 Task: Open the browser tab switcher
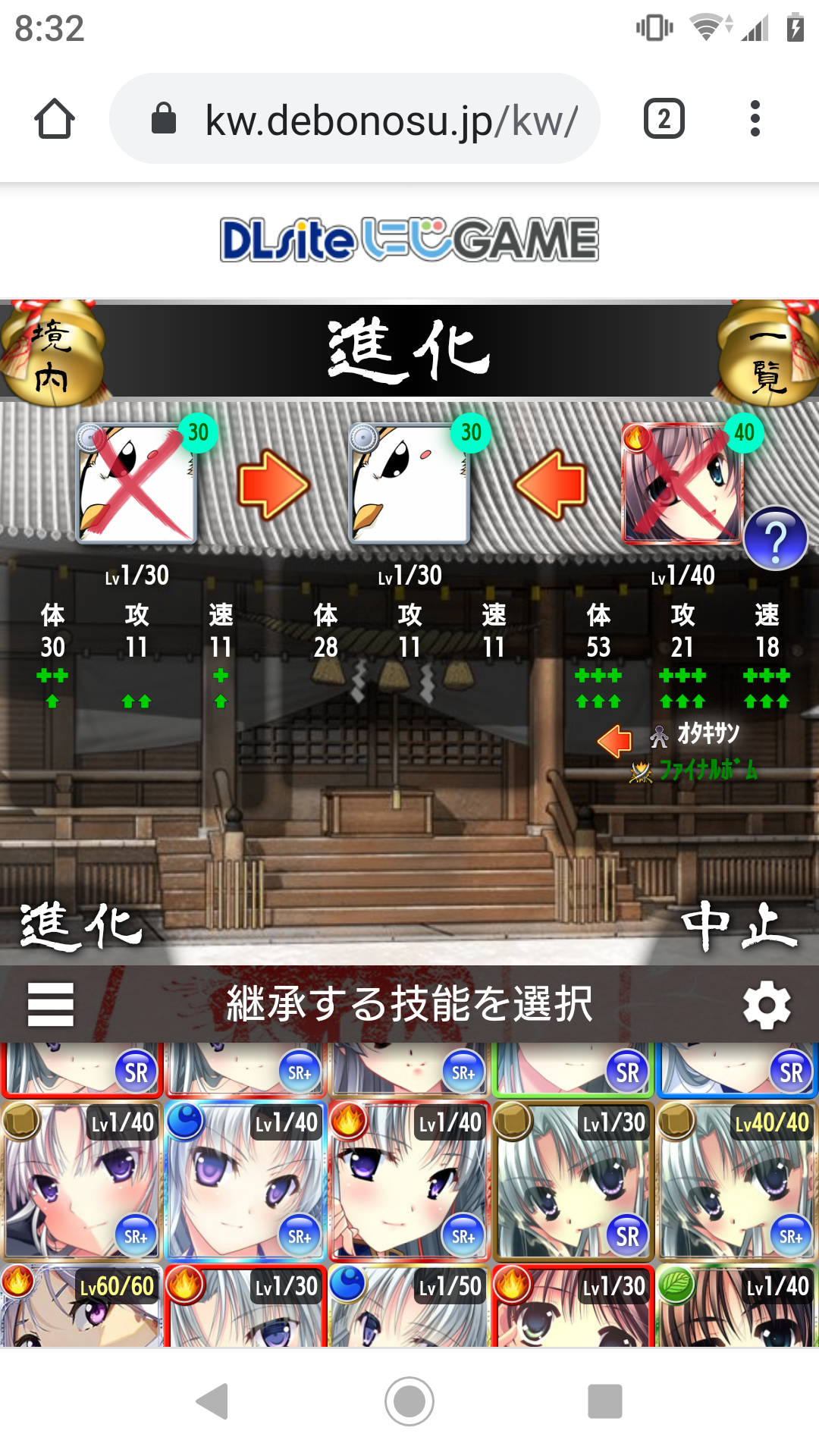tap(664, 119)
